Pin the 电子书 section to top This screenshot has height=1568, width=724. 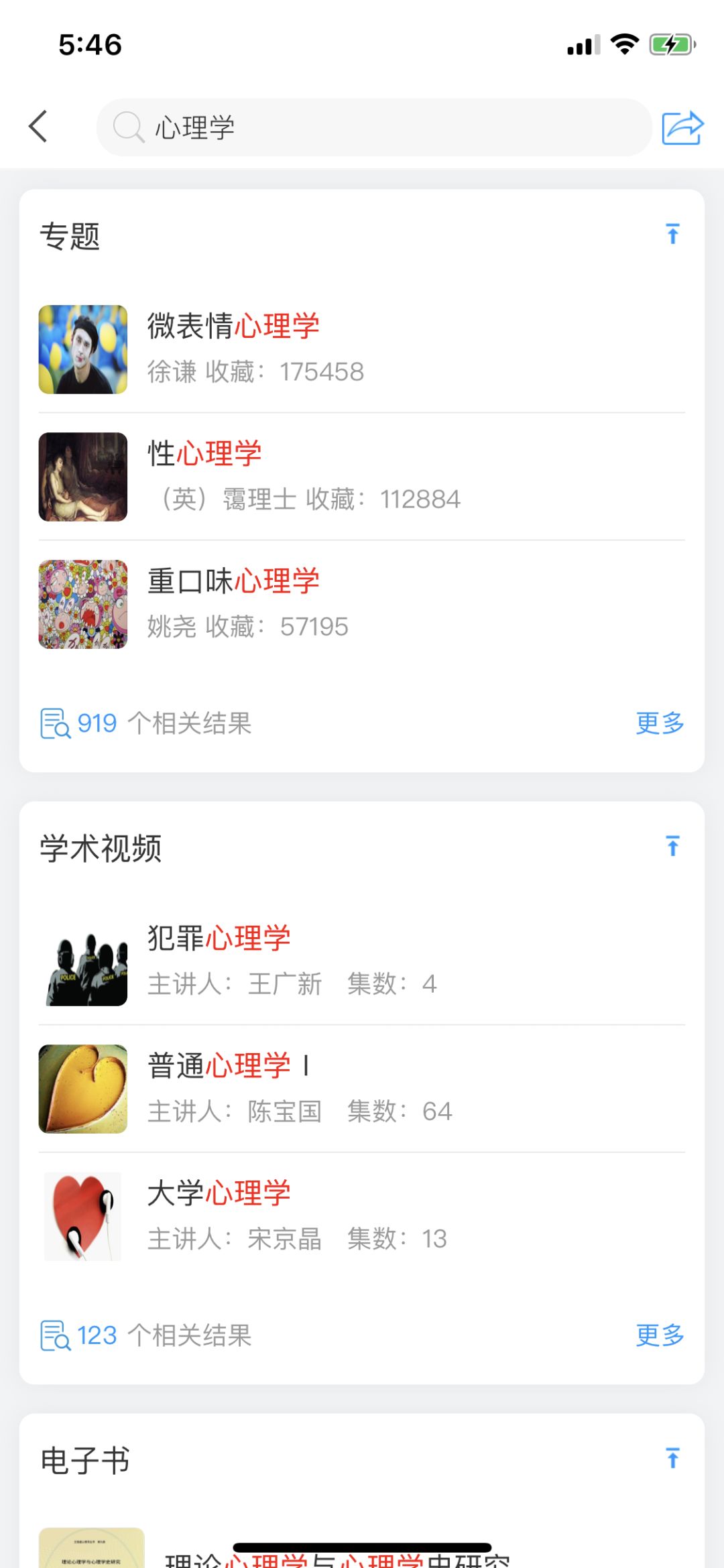[x=673, y=1458]
